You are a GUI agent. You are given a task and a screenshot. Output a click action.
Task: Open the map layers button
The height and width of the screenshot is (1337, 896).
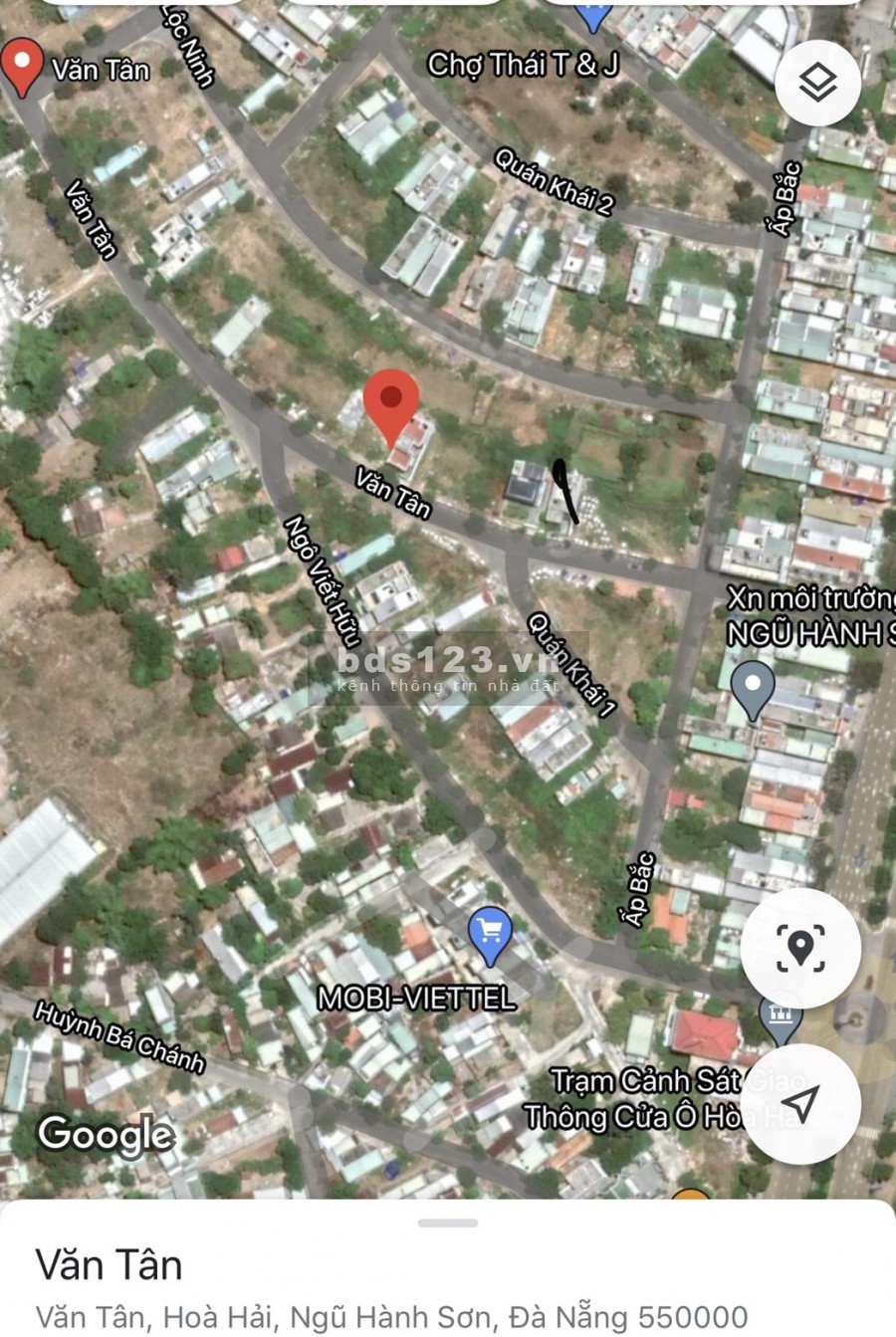click(817, 84)
